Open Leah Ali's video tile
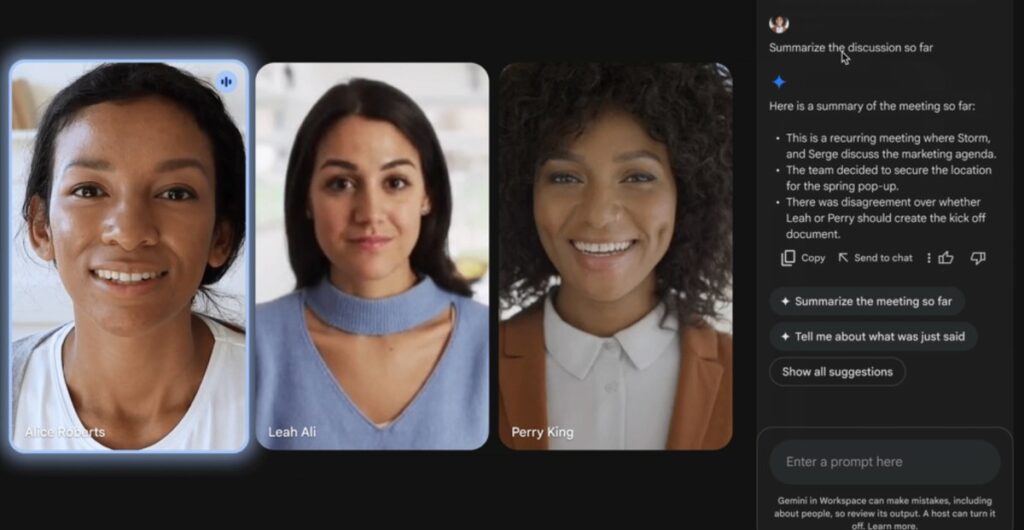Viewport: 1024px width, 530px height. click(372, 256)
